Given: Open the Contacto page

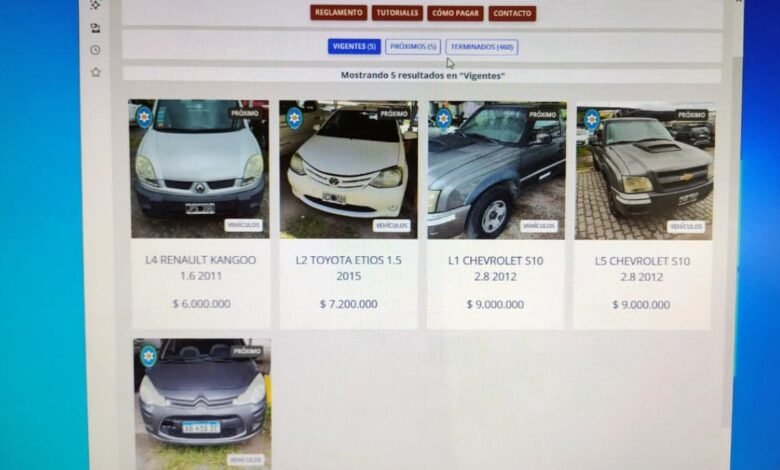Looking at the screenshot, I should [512, 13].
